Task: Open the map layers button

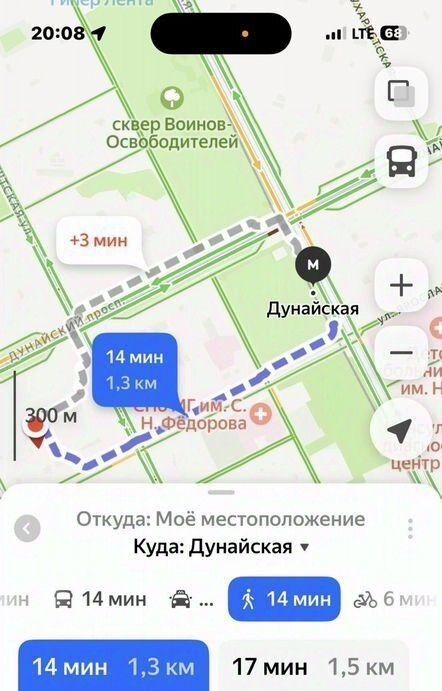Action: [x=401, y=94]
